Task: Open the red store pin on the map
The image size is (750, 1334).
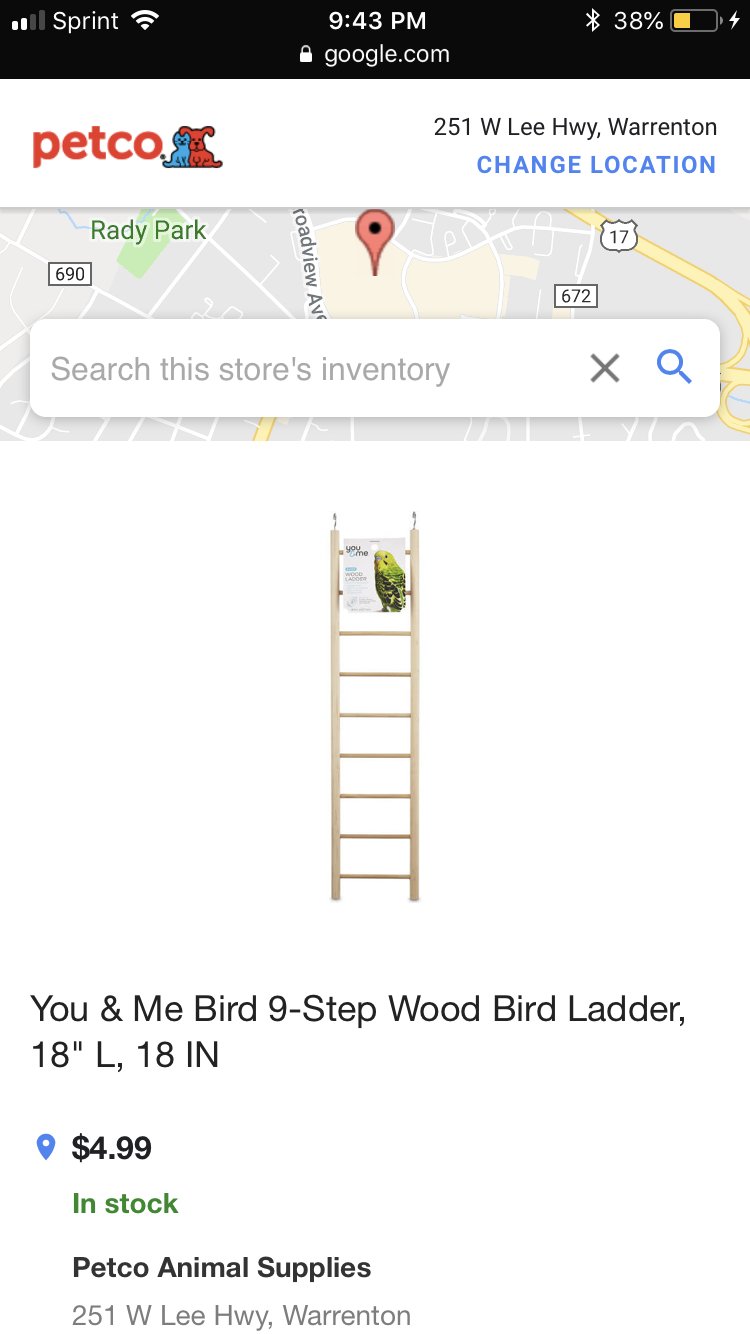Action: [x=375, y=238]
